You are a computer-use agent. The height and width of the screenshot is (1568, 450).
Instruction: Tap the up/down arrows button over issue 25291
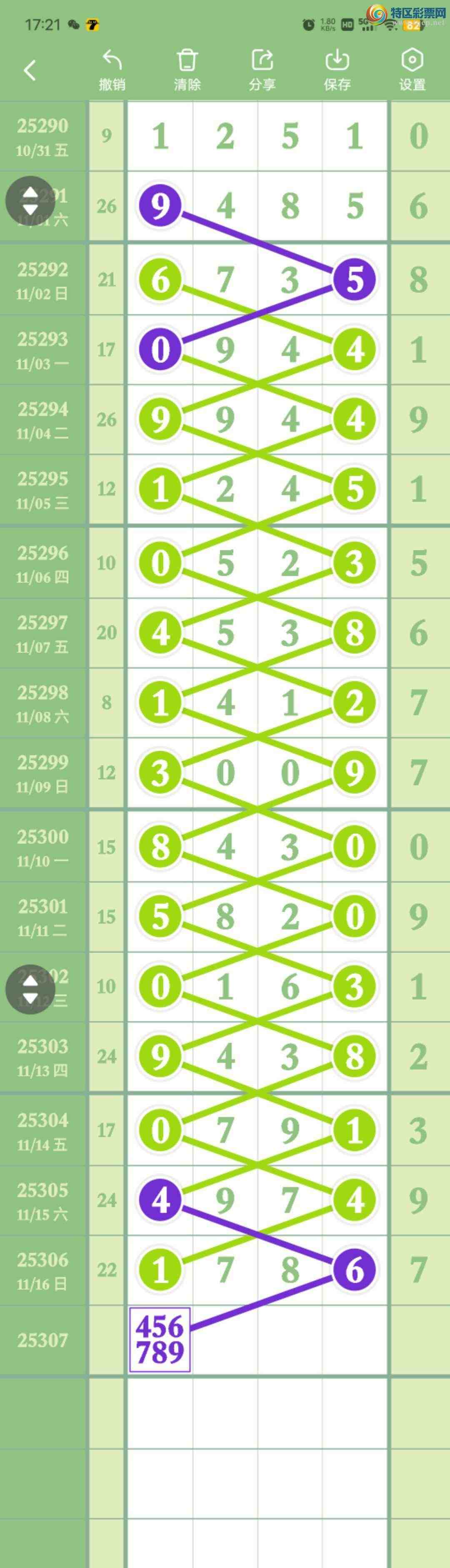30,201
